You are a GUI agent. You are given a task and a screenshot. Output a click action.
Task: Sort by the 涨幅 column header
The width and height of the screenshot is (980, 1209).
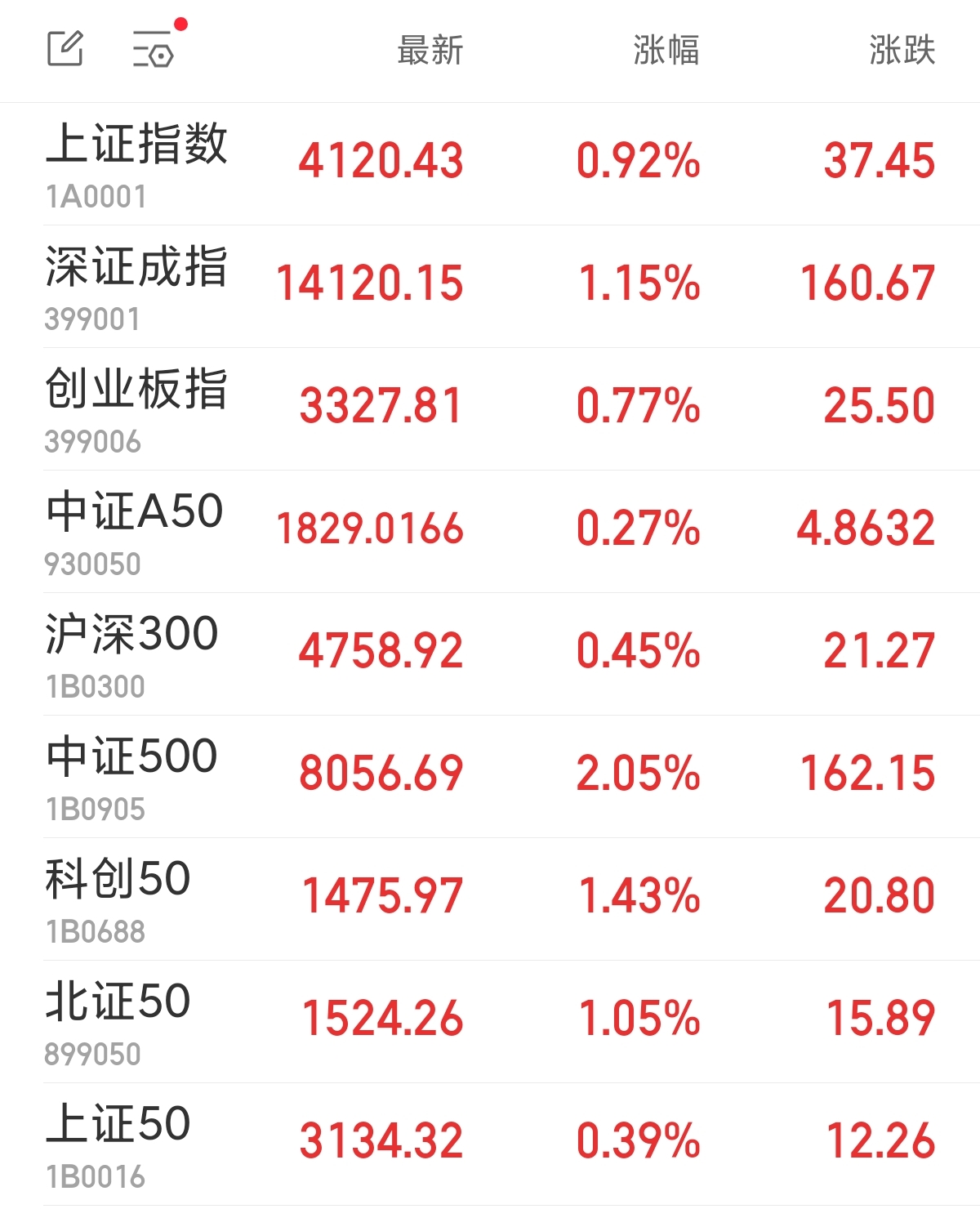(666, 50)
